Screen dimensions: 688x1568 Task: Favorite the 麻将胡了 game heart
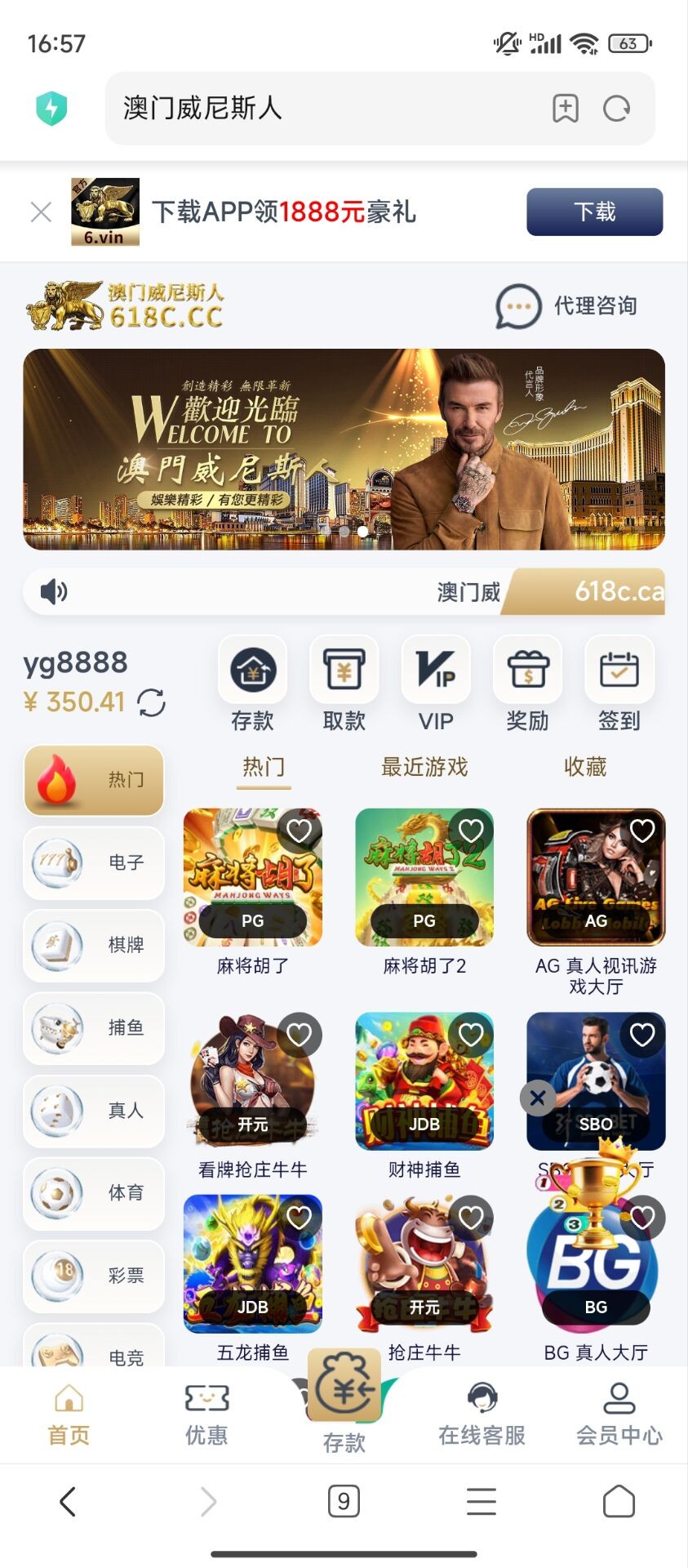[299, 831]
